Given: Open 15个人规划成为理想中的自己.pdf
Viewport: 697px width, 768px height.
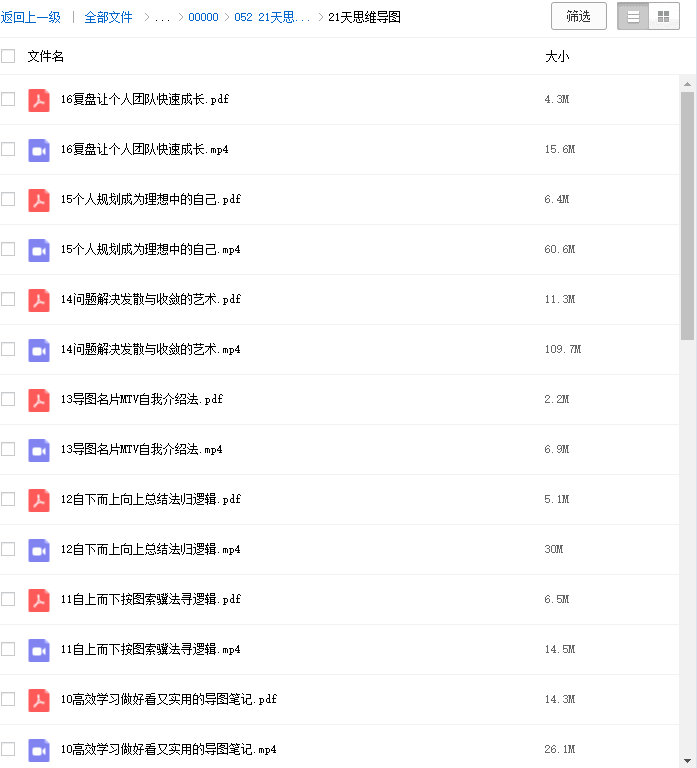Looking at the screenshot, I should tap(150, 199).
